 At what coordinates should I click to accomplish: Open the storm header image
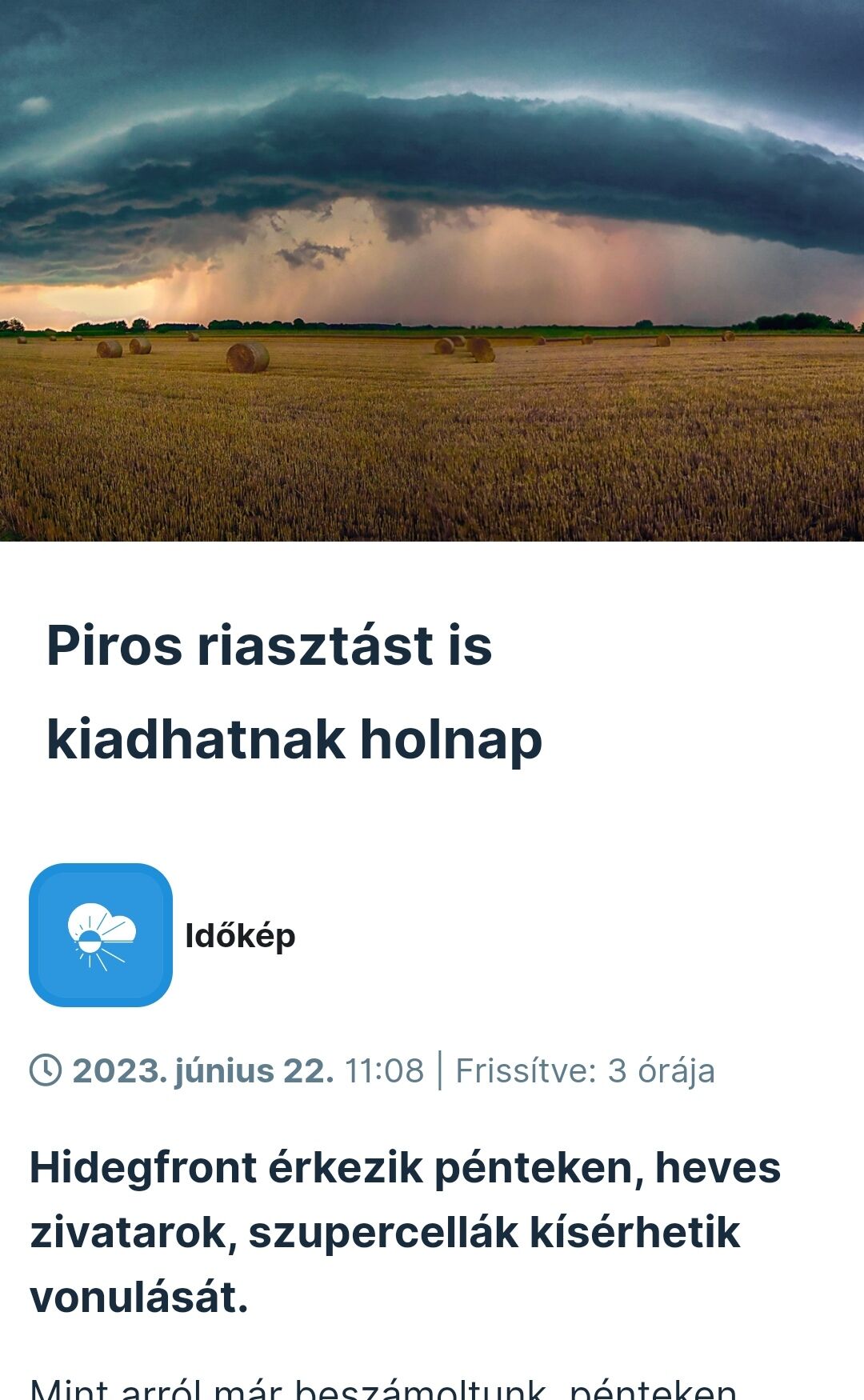(x=432, y=270)
